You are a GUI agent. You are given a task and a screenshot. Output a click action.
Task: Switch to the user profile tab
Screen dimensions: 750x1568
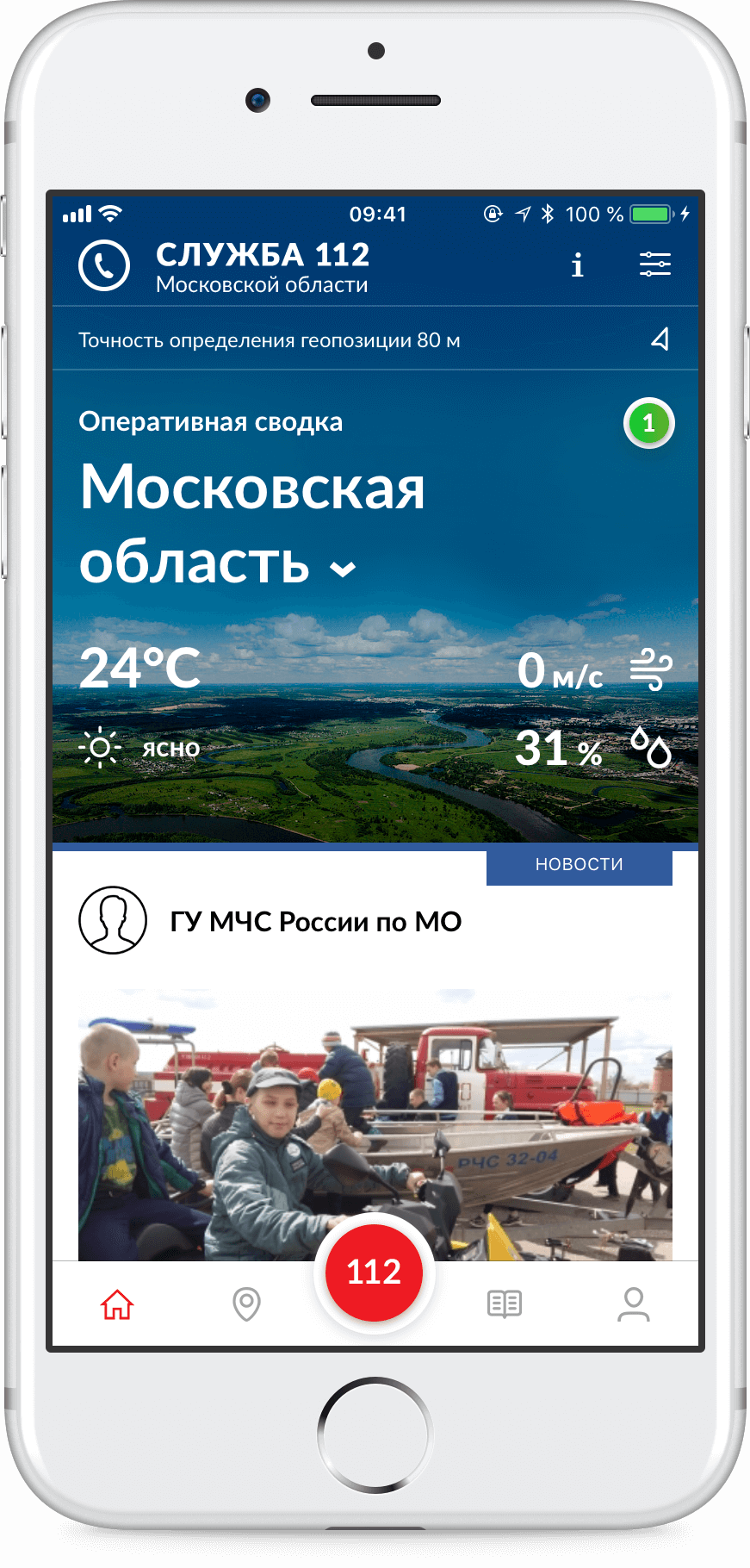point(633,1304)
